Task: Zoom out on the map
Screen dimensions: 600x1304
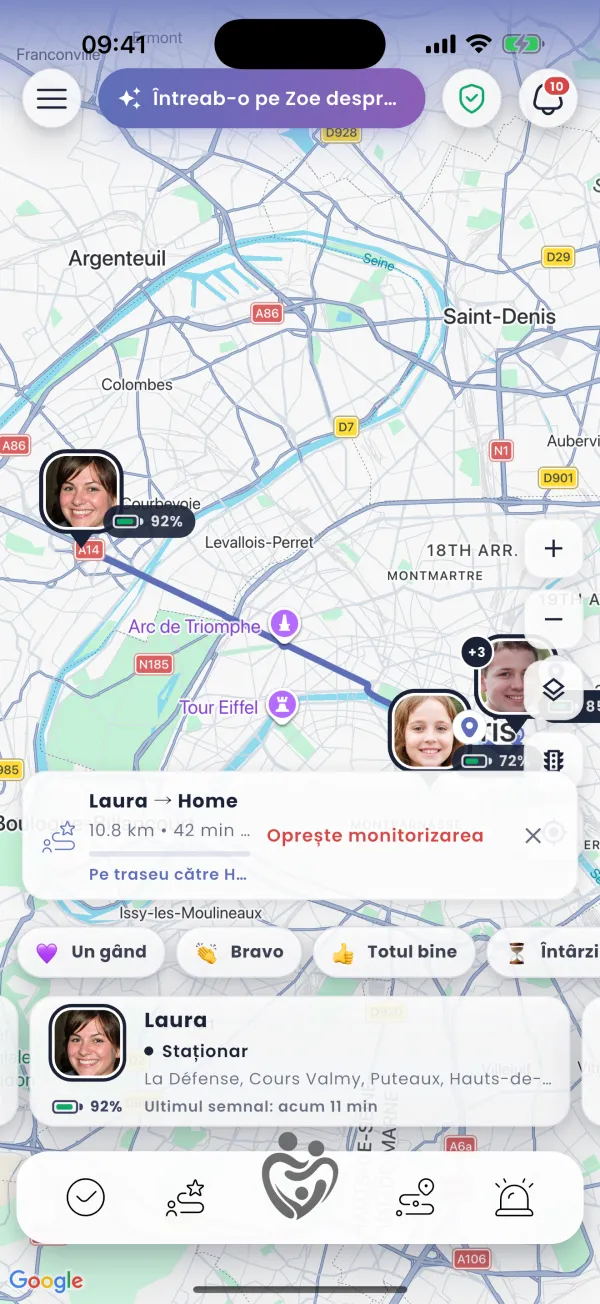Action: pos(553,619)
